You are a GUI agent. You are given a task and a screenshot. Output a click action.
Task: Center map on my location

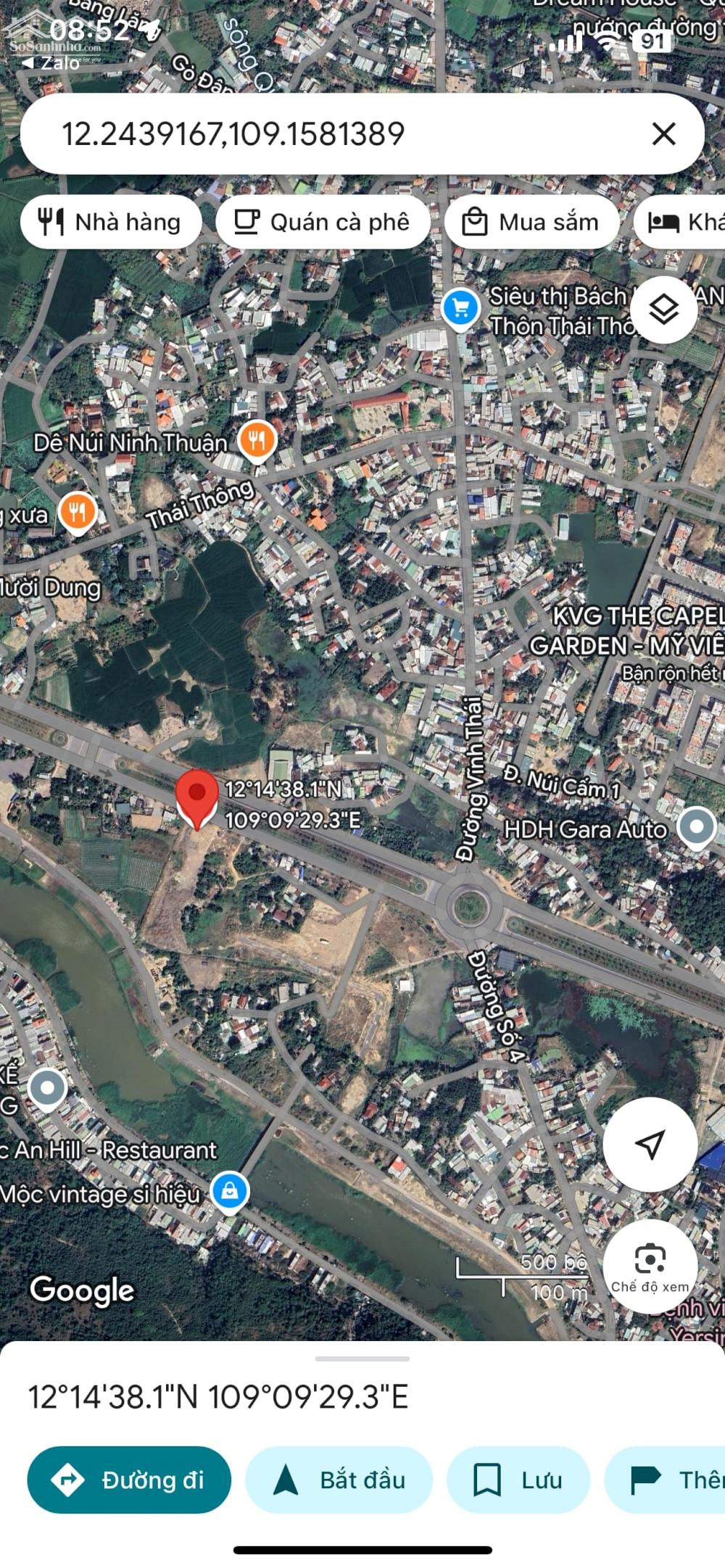pos(650,1144)
